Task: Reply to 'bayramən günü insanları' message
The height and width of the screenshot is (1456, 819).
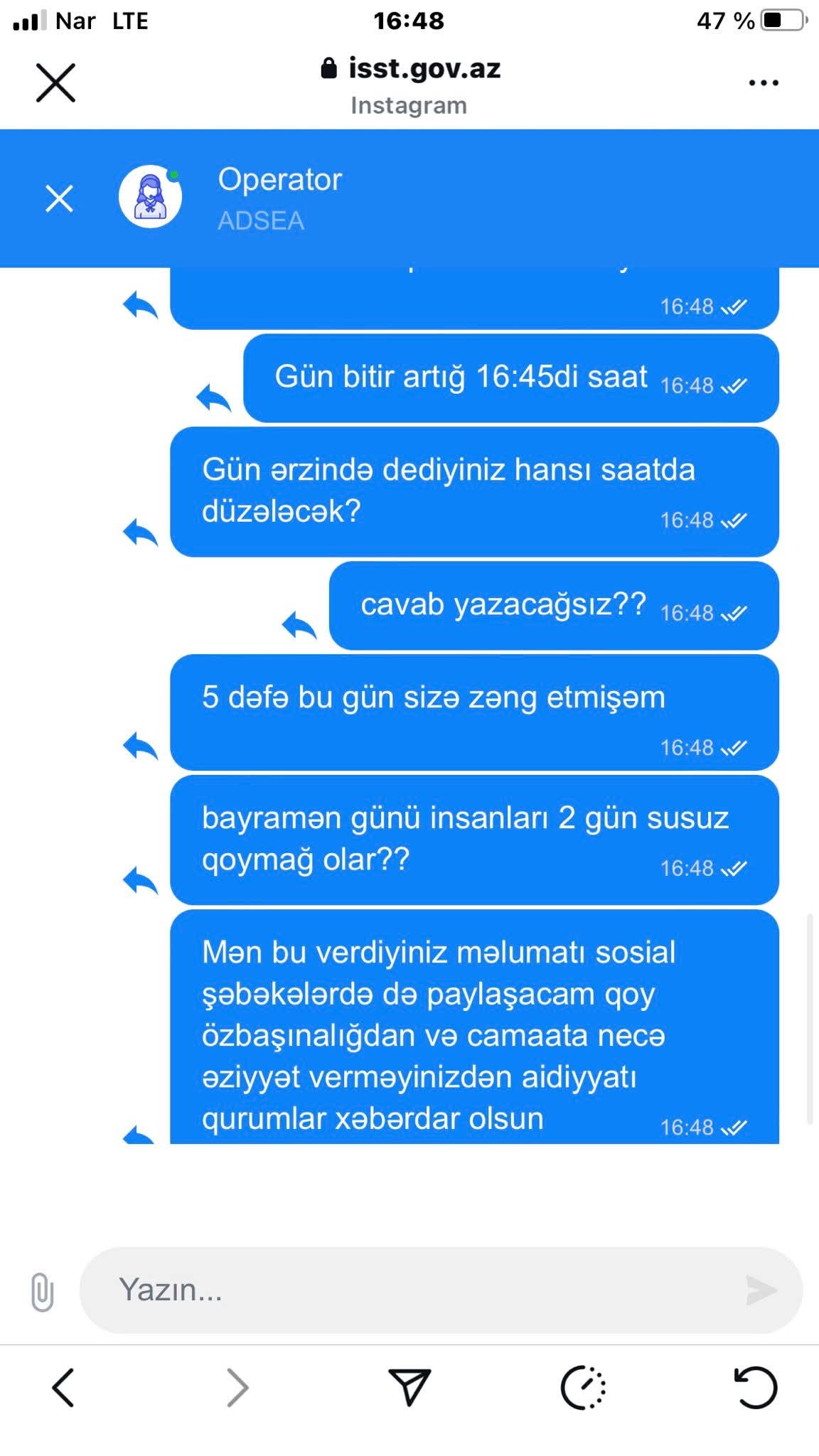Action: [x=141, y=882]
